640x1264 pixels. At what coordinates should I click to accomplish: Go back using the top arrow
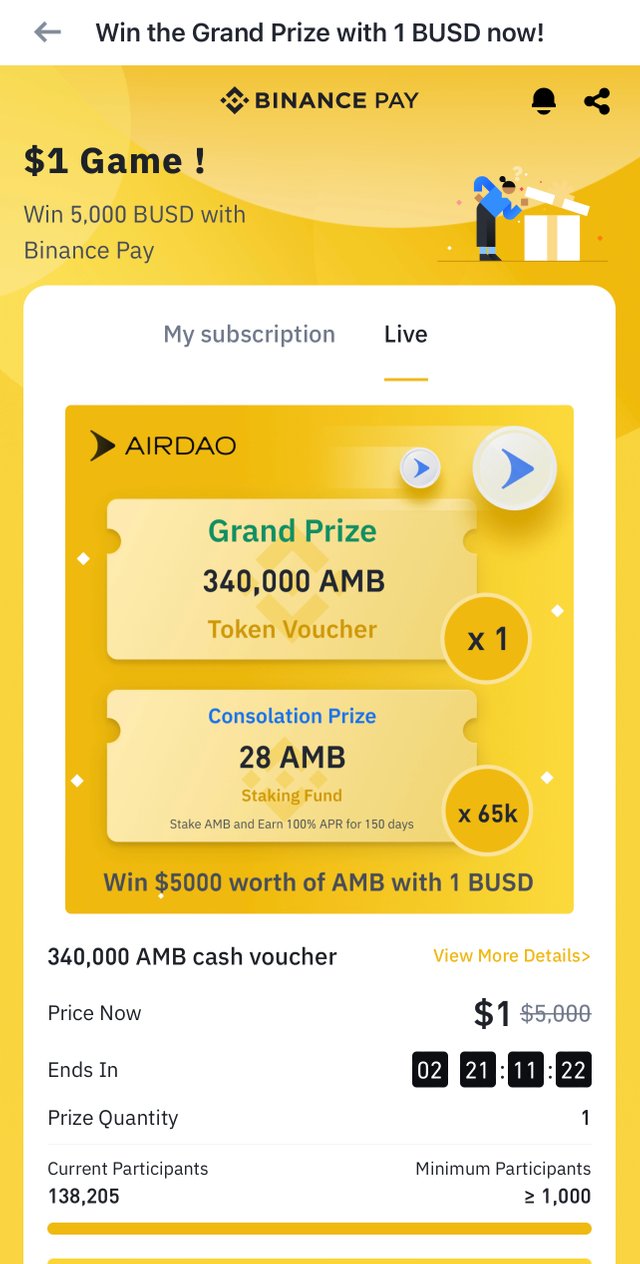pos(47,32)
